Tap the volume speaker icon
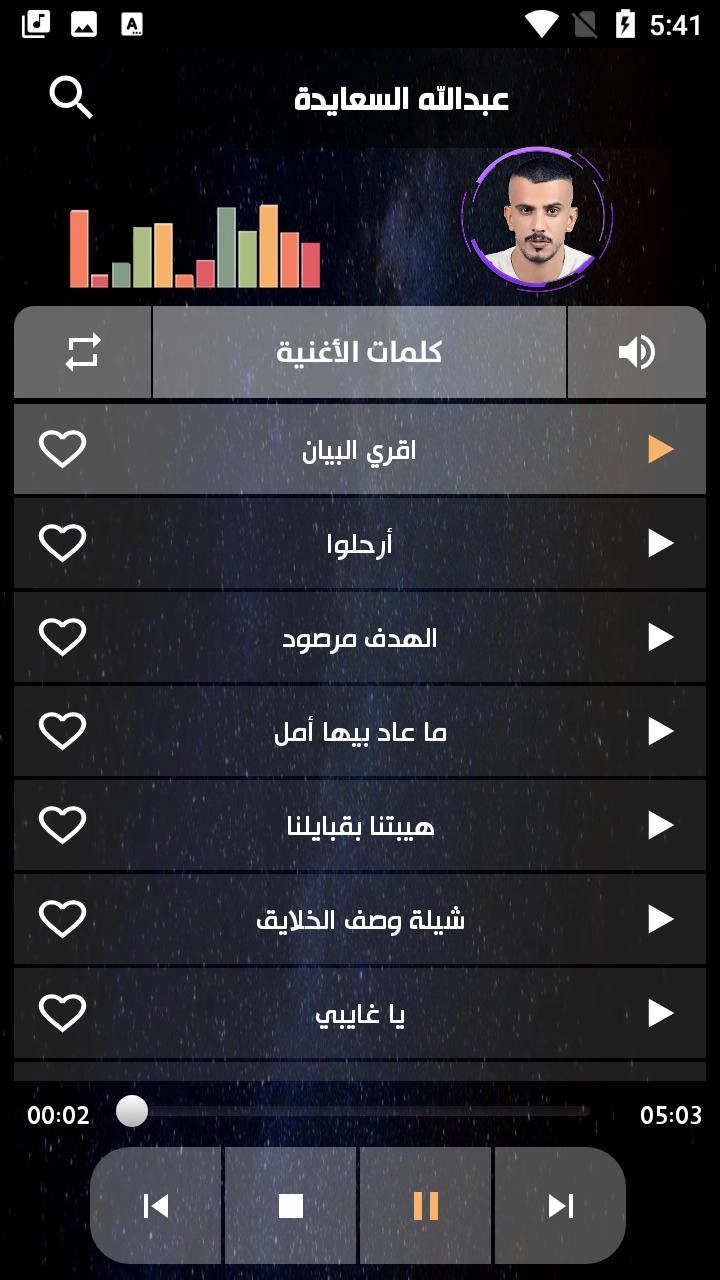The image size is (720, 1280). (x=636, y=352)
